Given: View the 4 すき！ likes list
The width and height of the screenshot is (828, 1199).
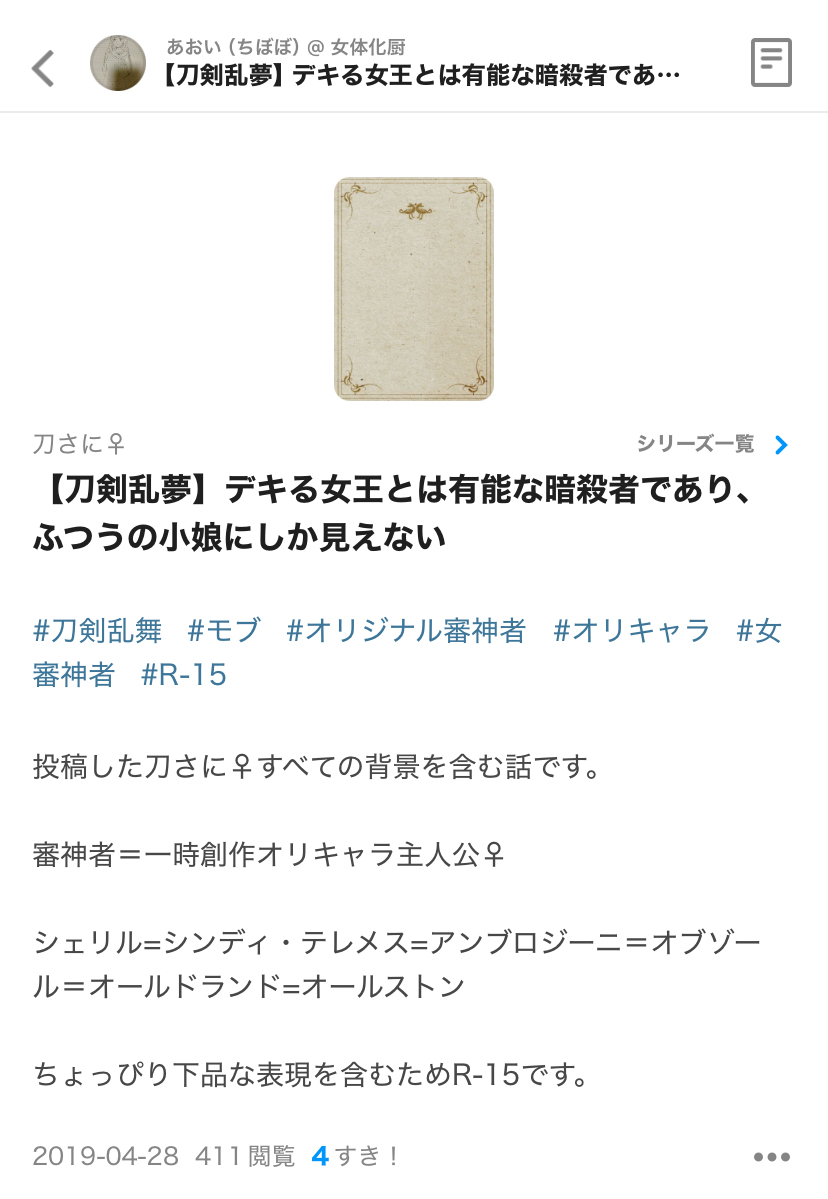Looking at the screenshot, I should (x=355, y=1156).
